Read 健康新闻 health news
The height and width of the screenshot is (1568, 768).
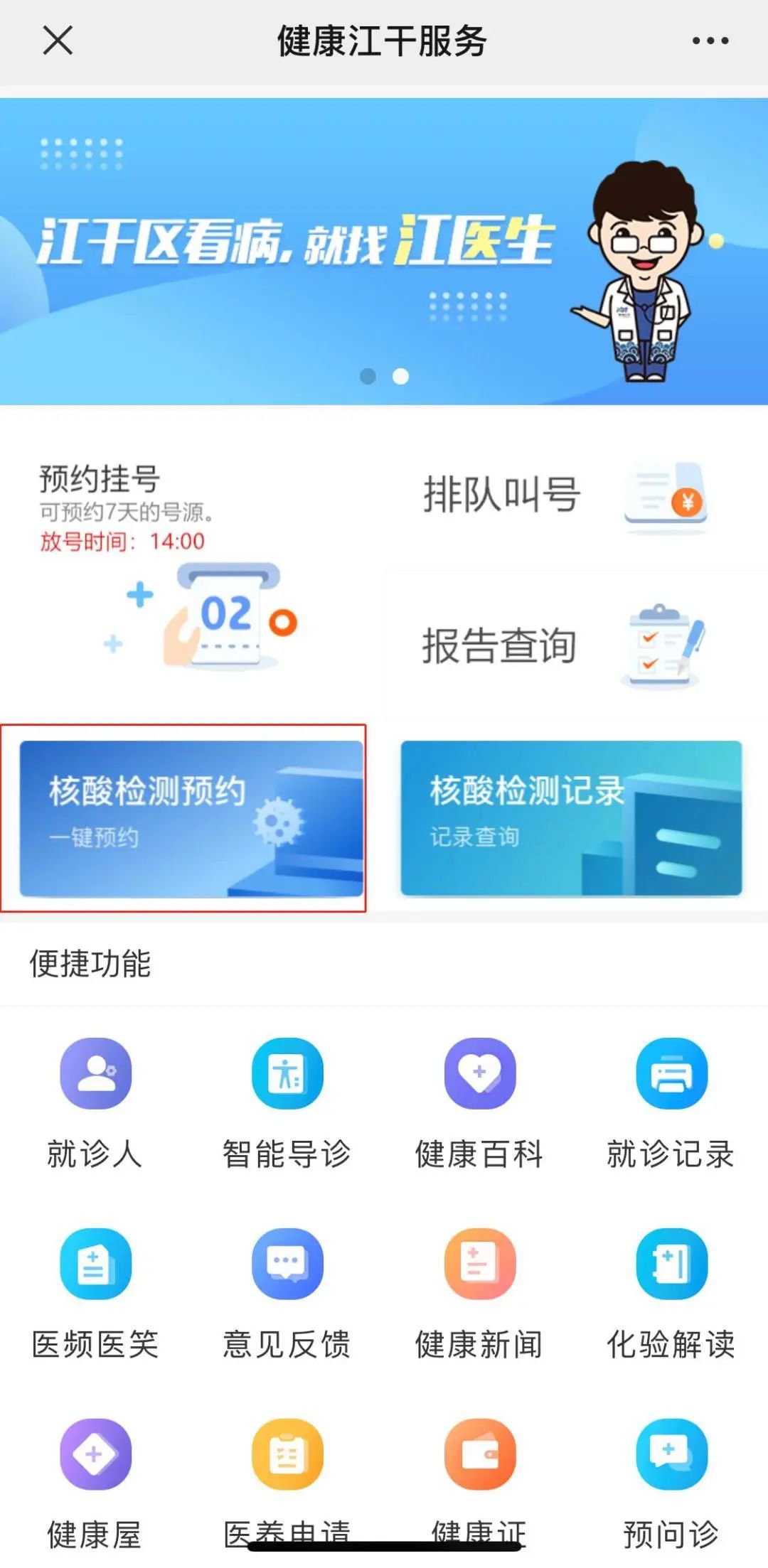pyautogui.click(x=479, y=1292)
